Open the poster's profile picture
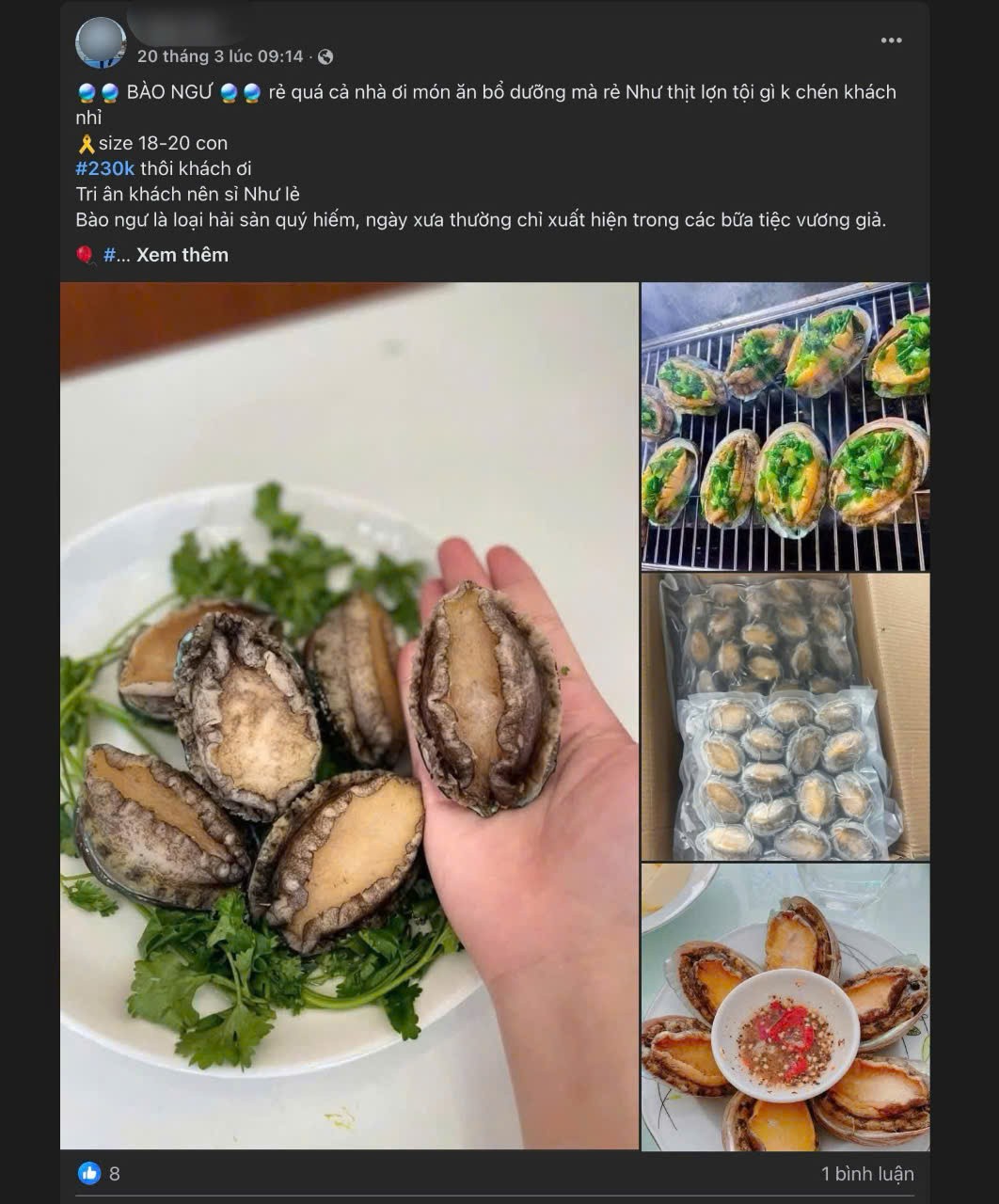 101,42
